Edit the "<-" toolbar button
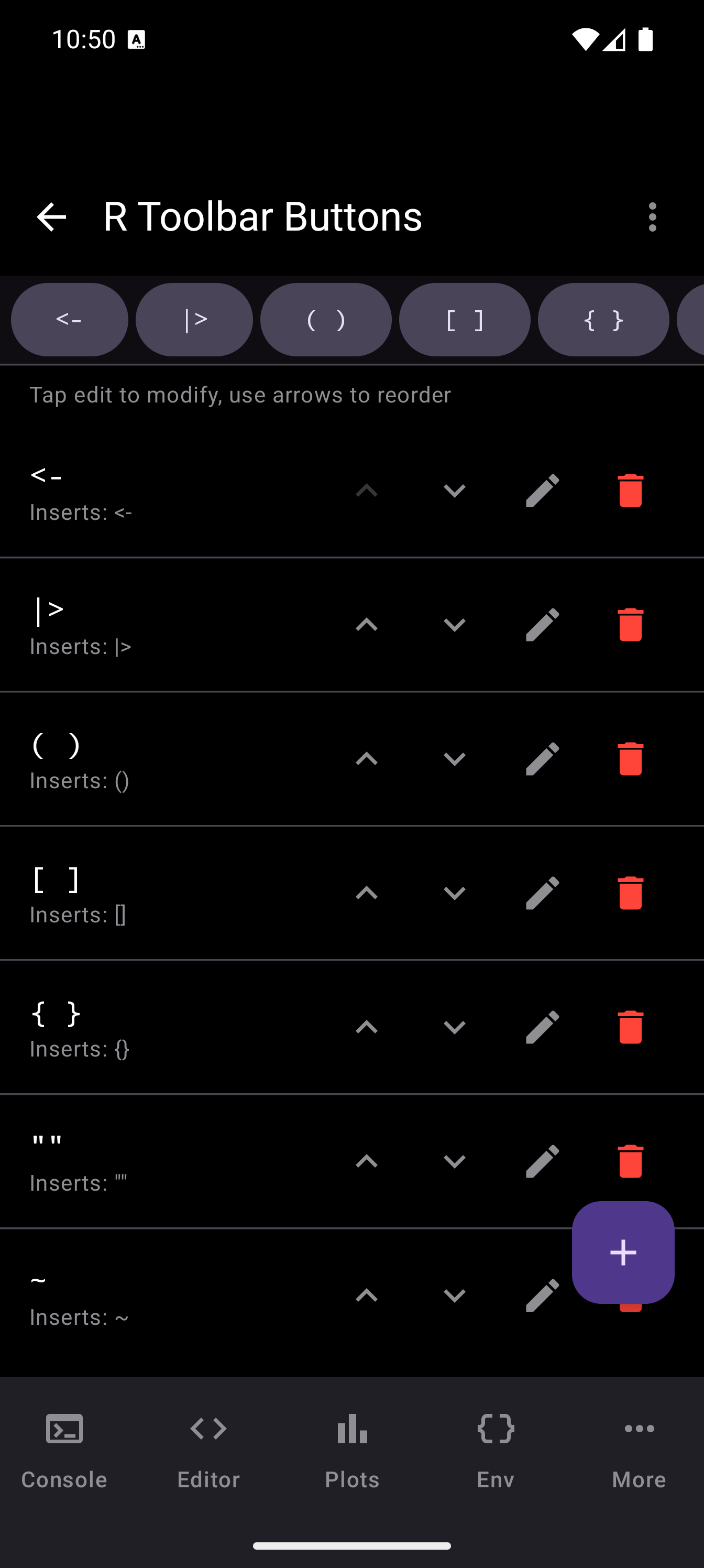The width and height of the screenshot is (704, 1568). pos(542,491)
